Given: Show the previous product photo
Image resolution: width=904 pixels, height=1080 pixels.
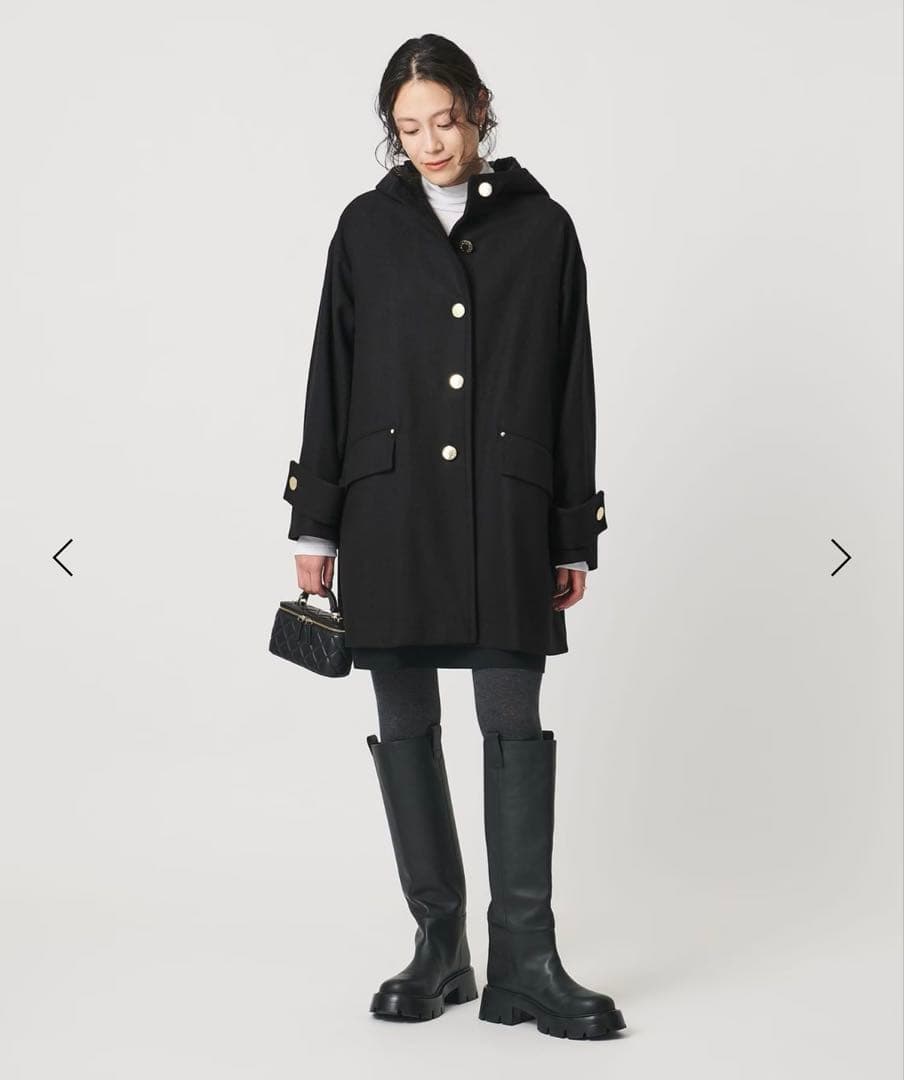Looking at the screenshot, I should [x=63, y=557].
